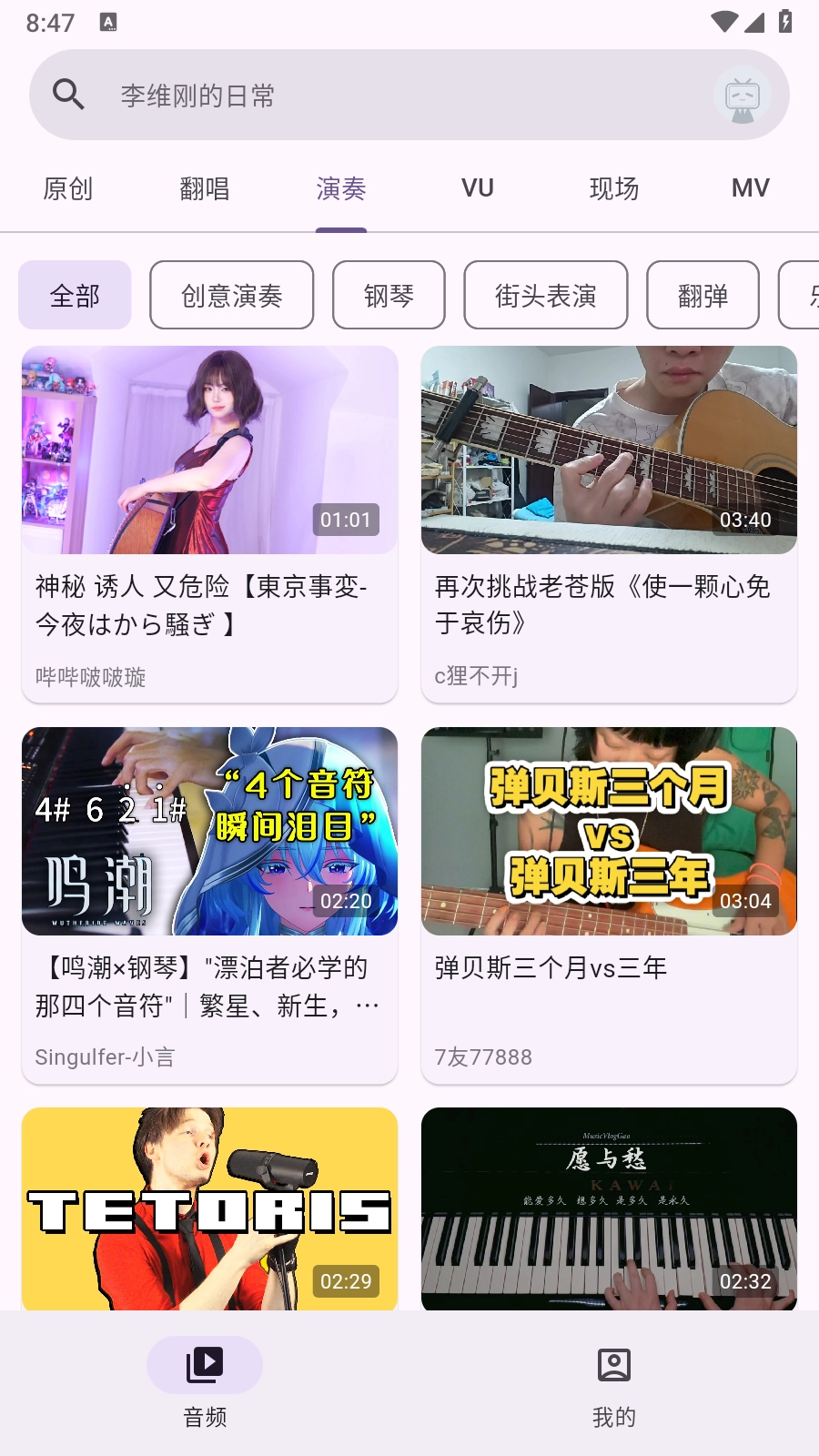Click the search magnifier icon
This screenshot has height=1456, width=819.
coord(68,94)
